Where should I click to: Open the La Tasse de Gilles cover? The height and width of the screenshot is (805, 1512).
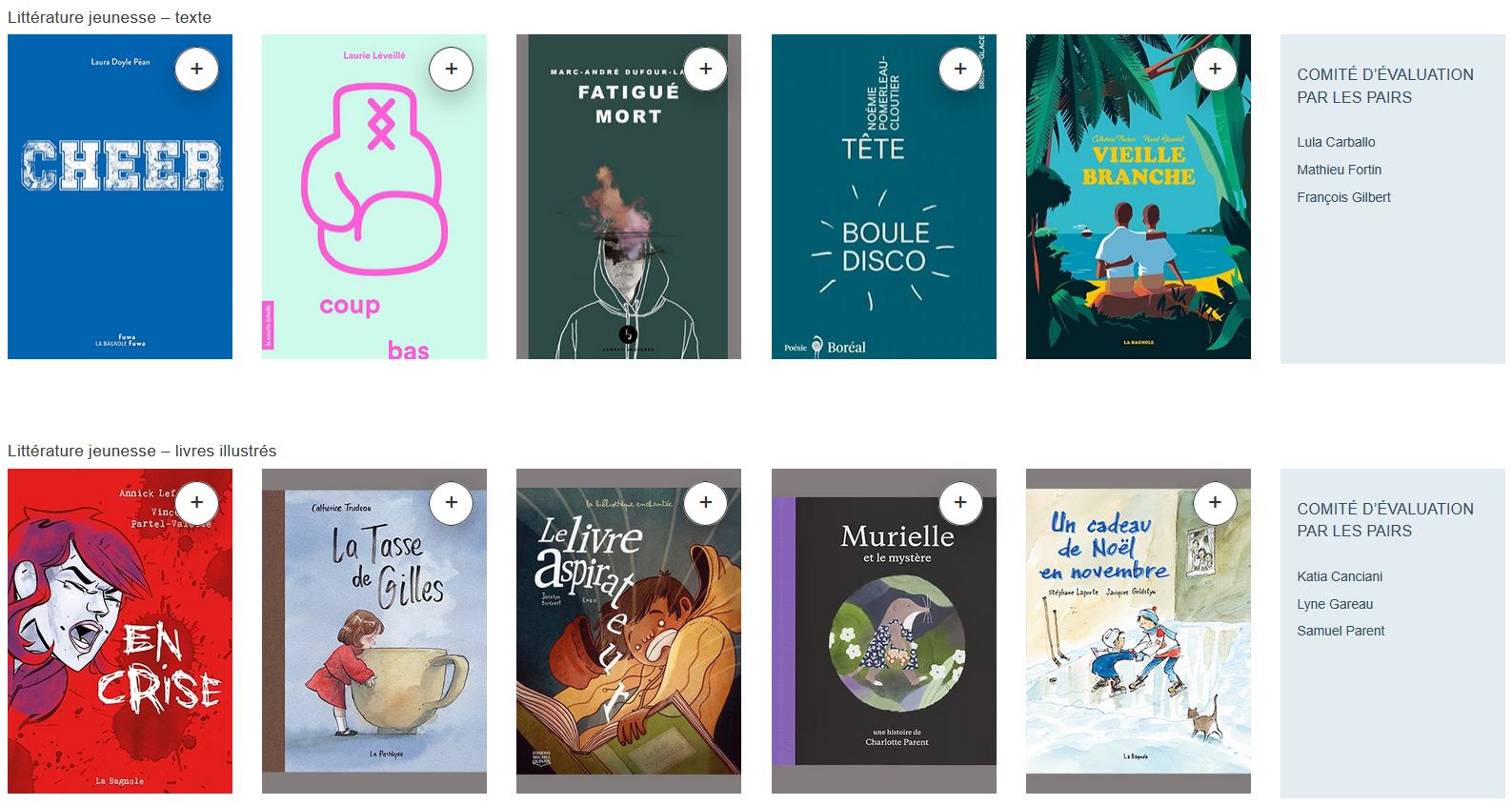(374, 657)
